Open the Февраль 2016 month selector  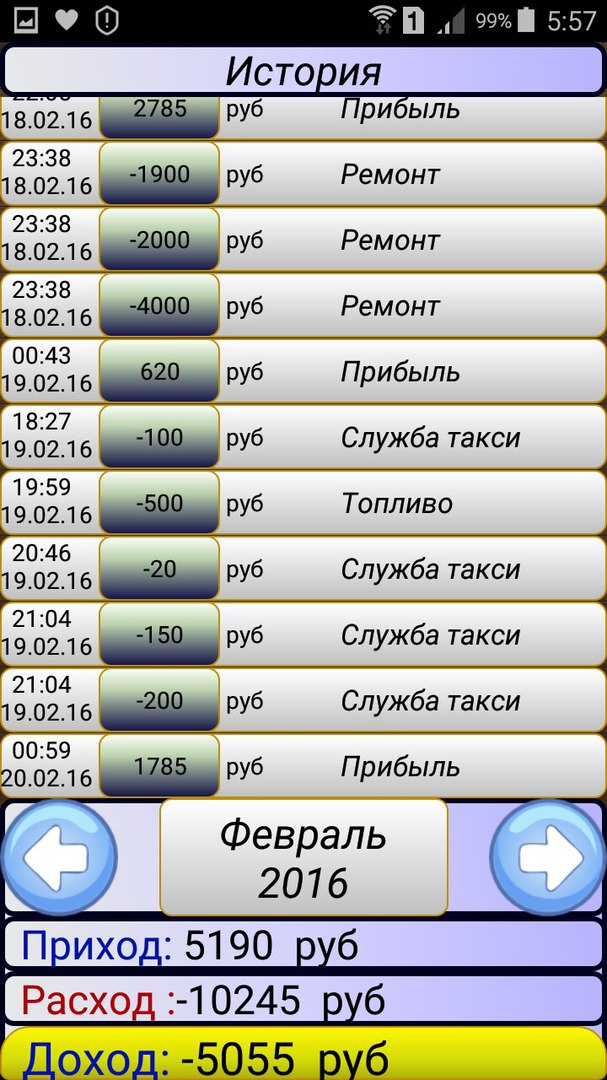pyautogui.click(x=304, y=858)
